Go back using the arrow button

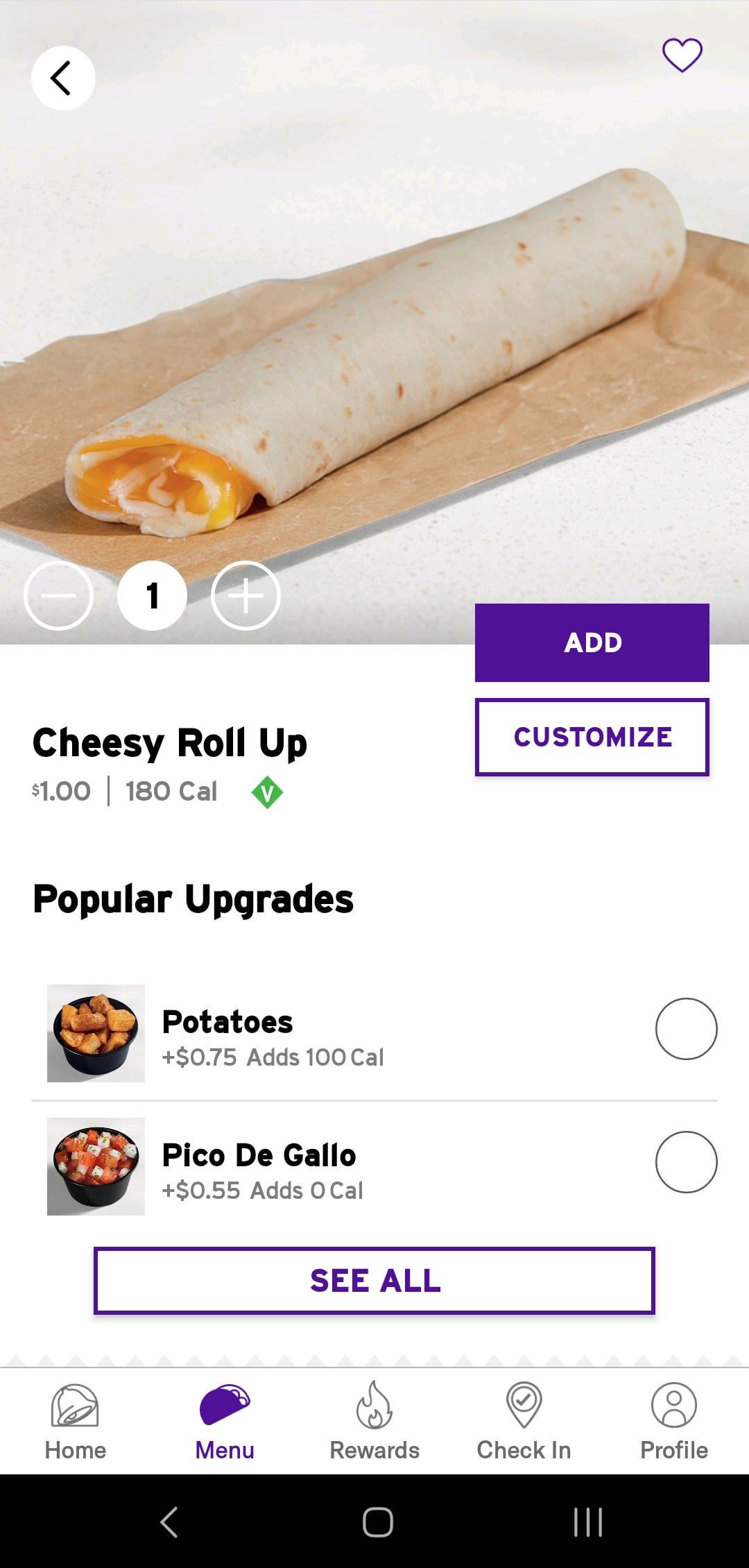tap(63, 78)
